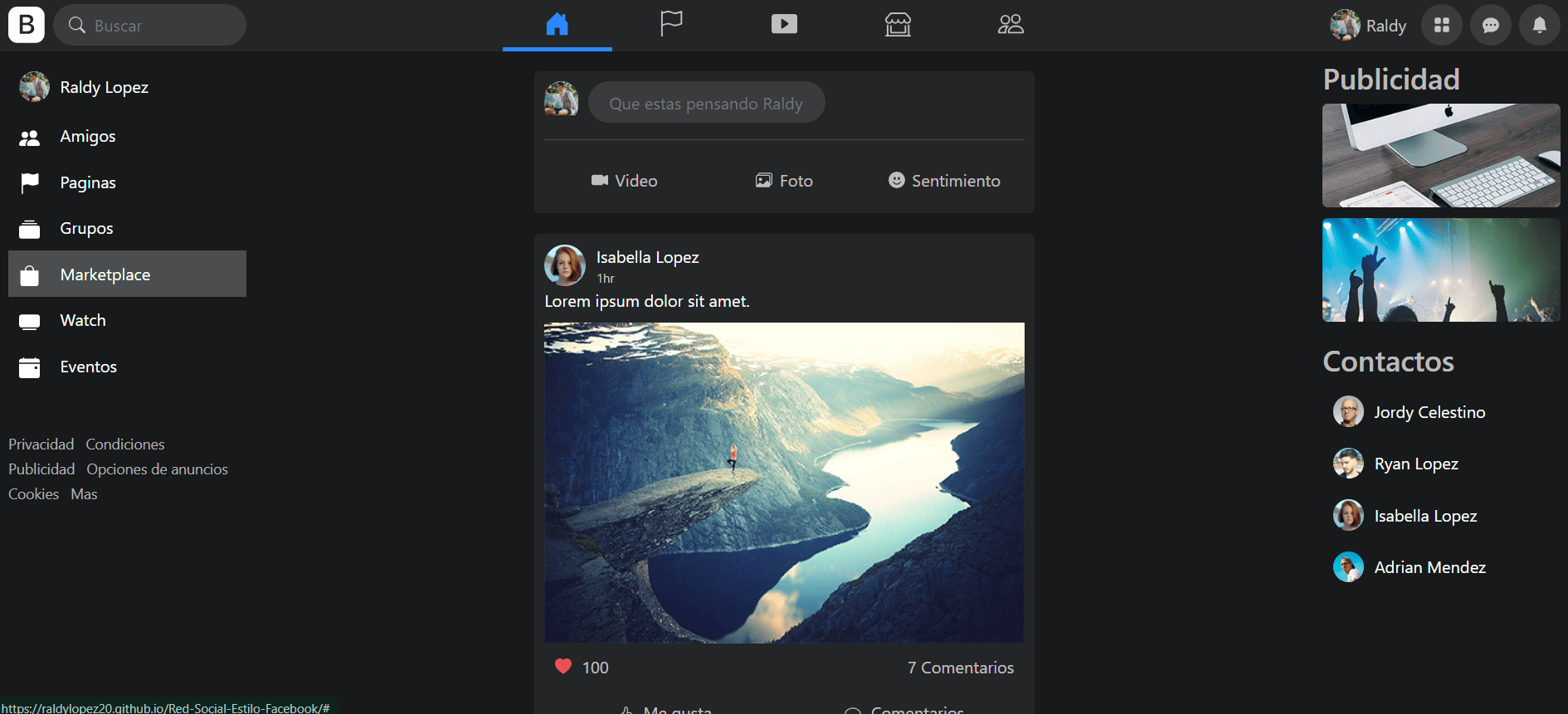This screenshot has width=1568, height=714.
Task: Select Marketplace in the sidebar
Action: pyautogui.click(x=105, y=274)
